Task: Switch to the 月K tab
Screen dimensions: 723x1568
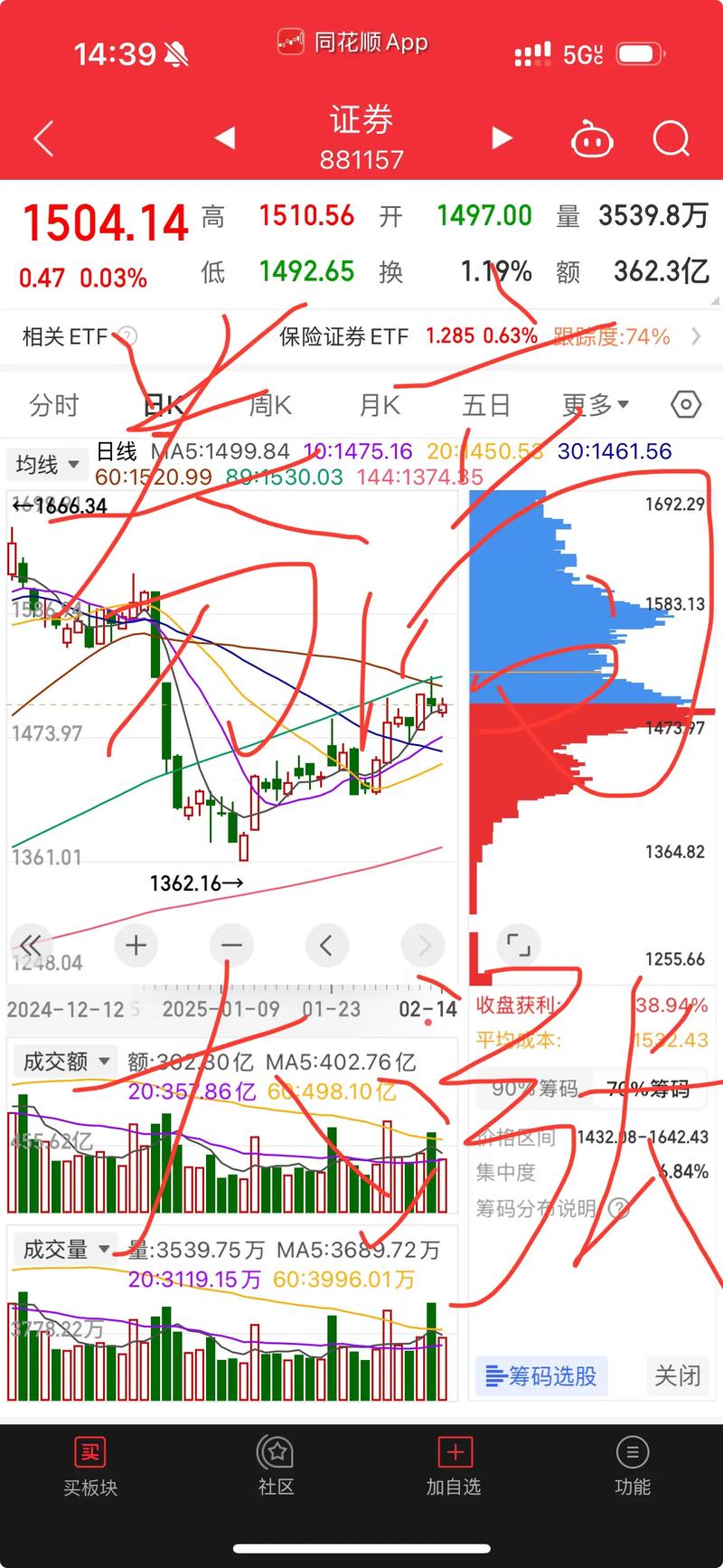Action: [380, 405]
